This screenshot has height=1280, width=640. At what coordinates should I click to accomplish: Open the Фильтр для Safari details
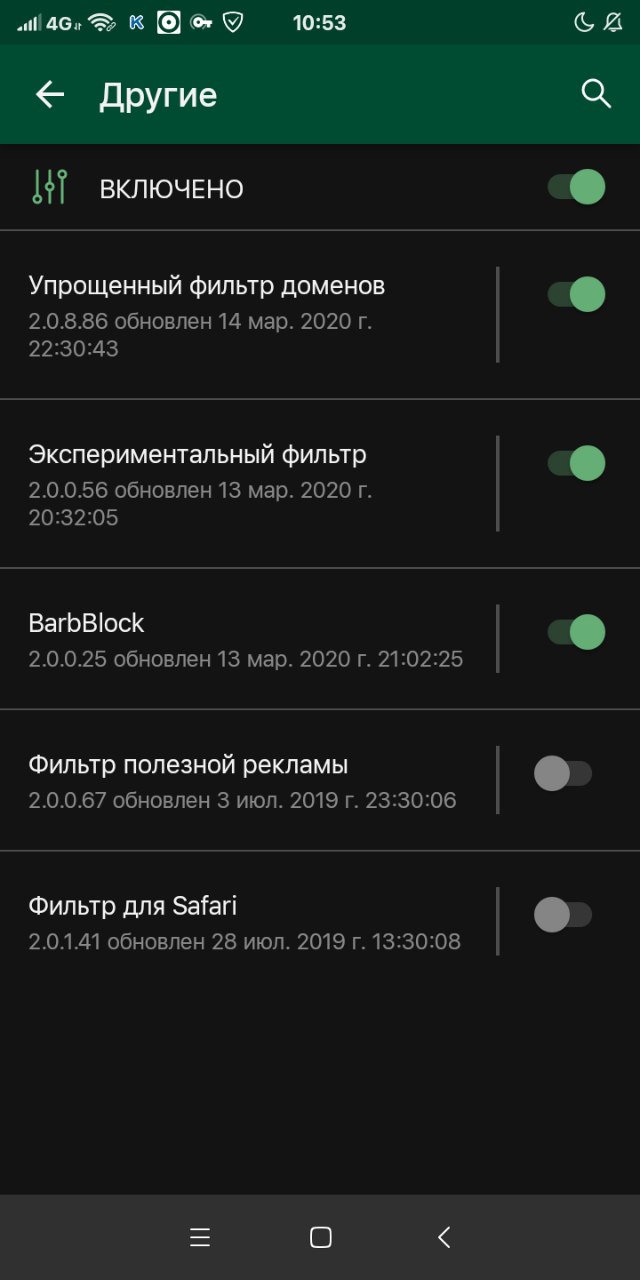[248, 921]
